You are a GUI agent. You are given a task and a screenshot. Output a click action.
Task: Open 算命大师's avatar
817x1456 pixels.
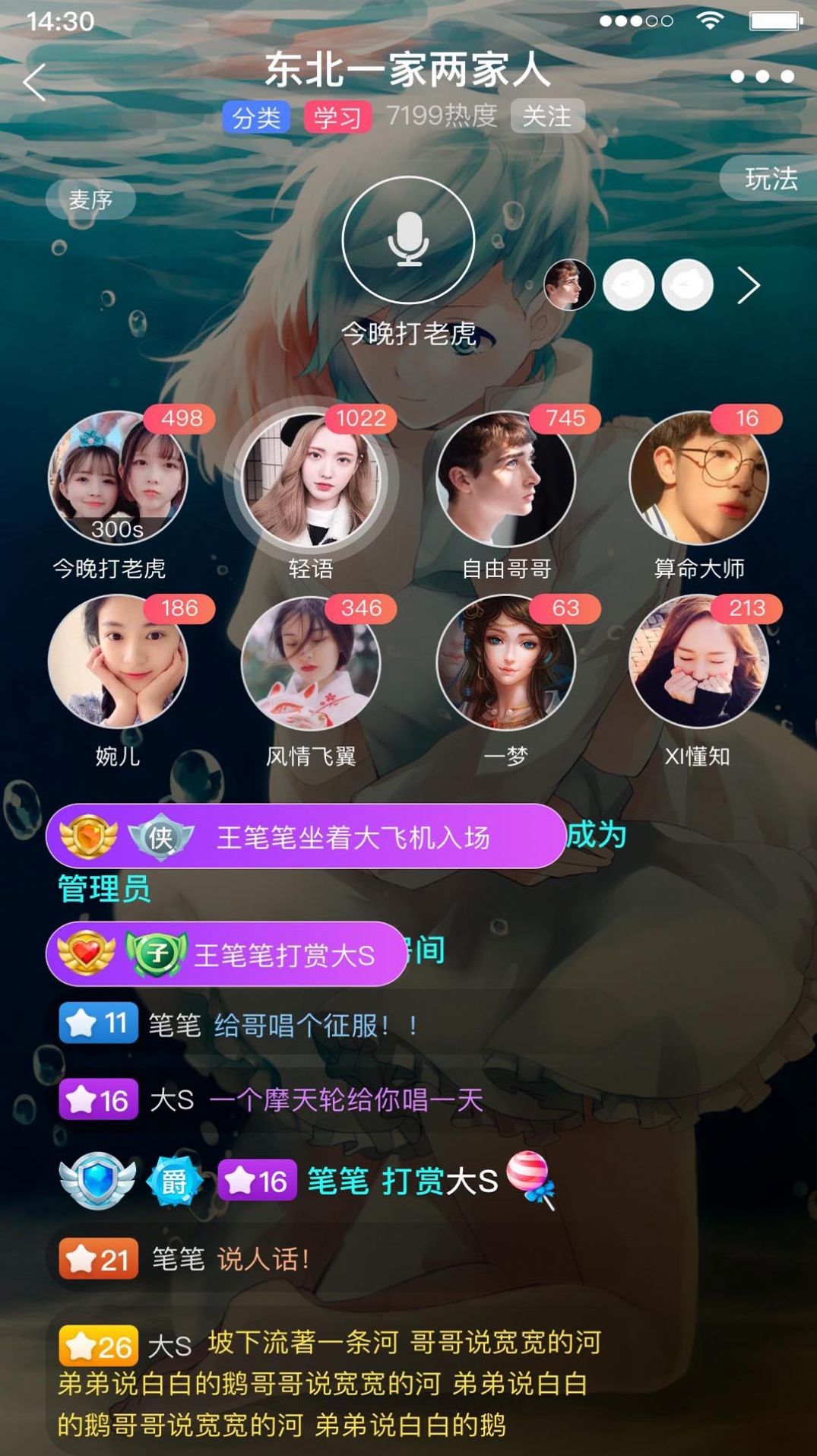click(x=698, y=478)
